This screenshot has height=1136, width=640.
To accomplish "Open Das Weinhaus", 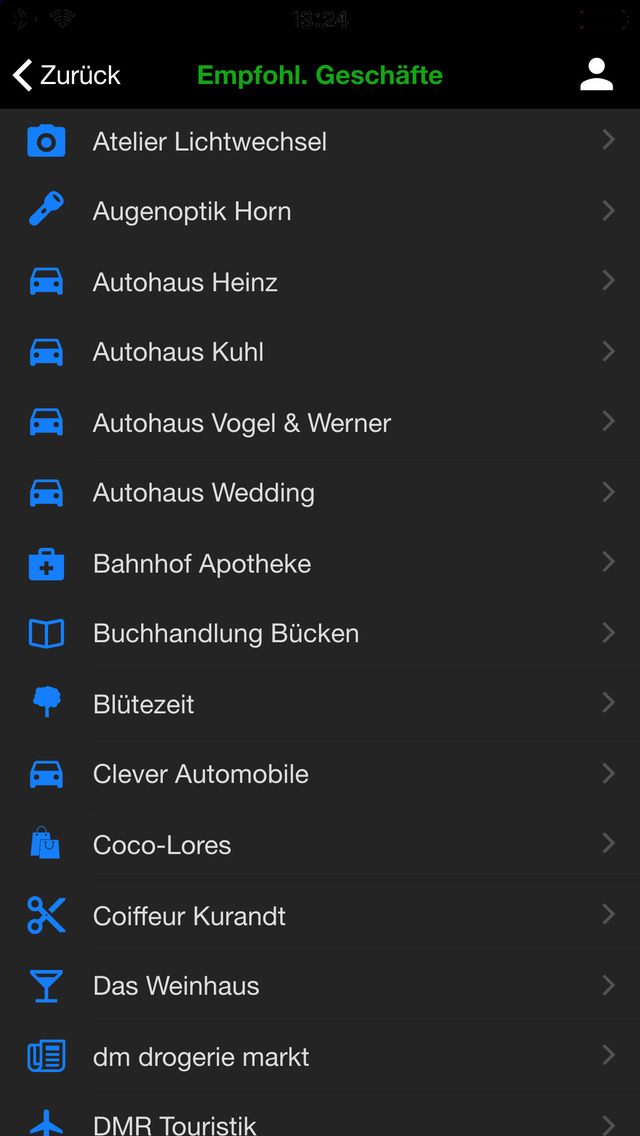I will tap(320, 986).
